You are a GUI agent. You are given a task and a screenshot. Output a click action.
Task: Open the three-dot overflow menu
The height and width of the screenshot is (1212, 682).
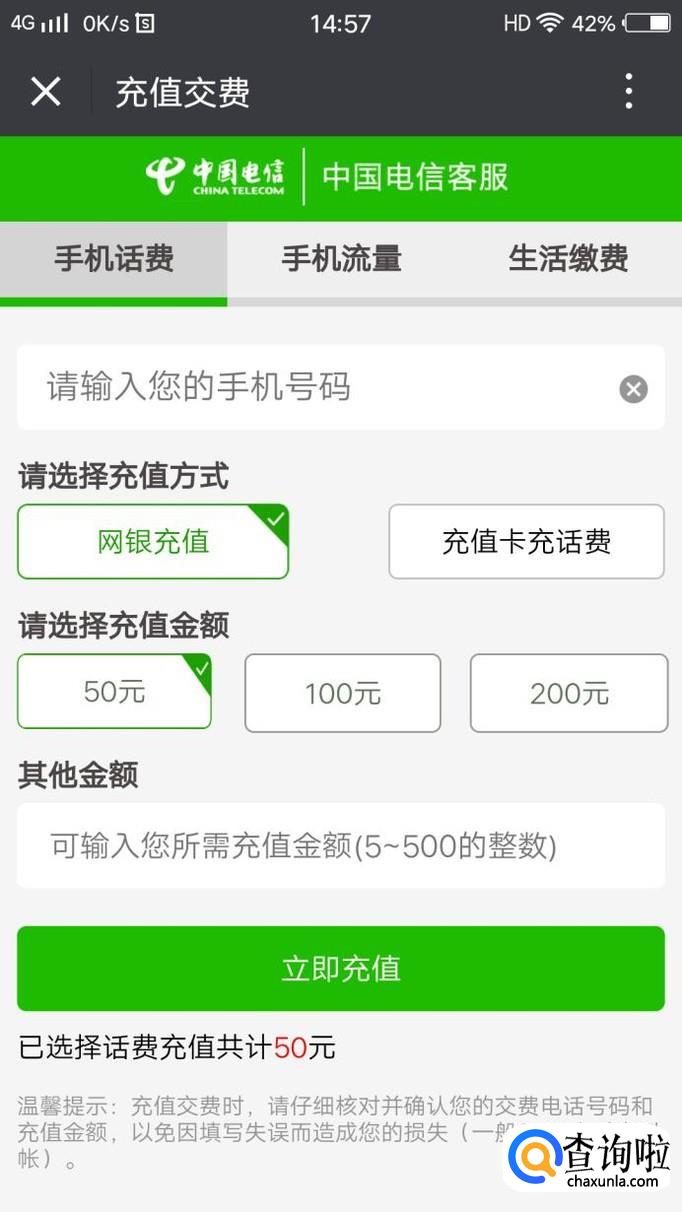tap(628, 92)
